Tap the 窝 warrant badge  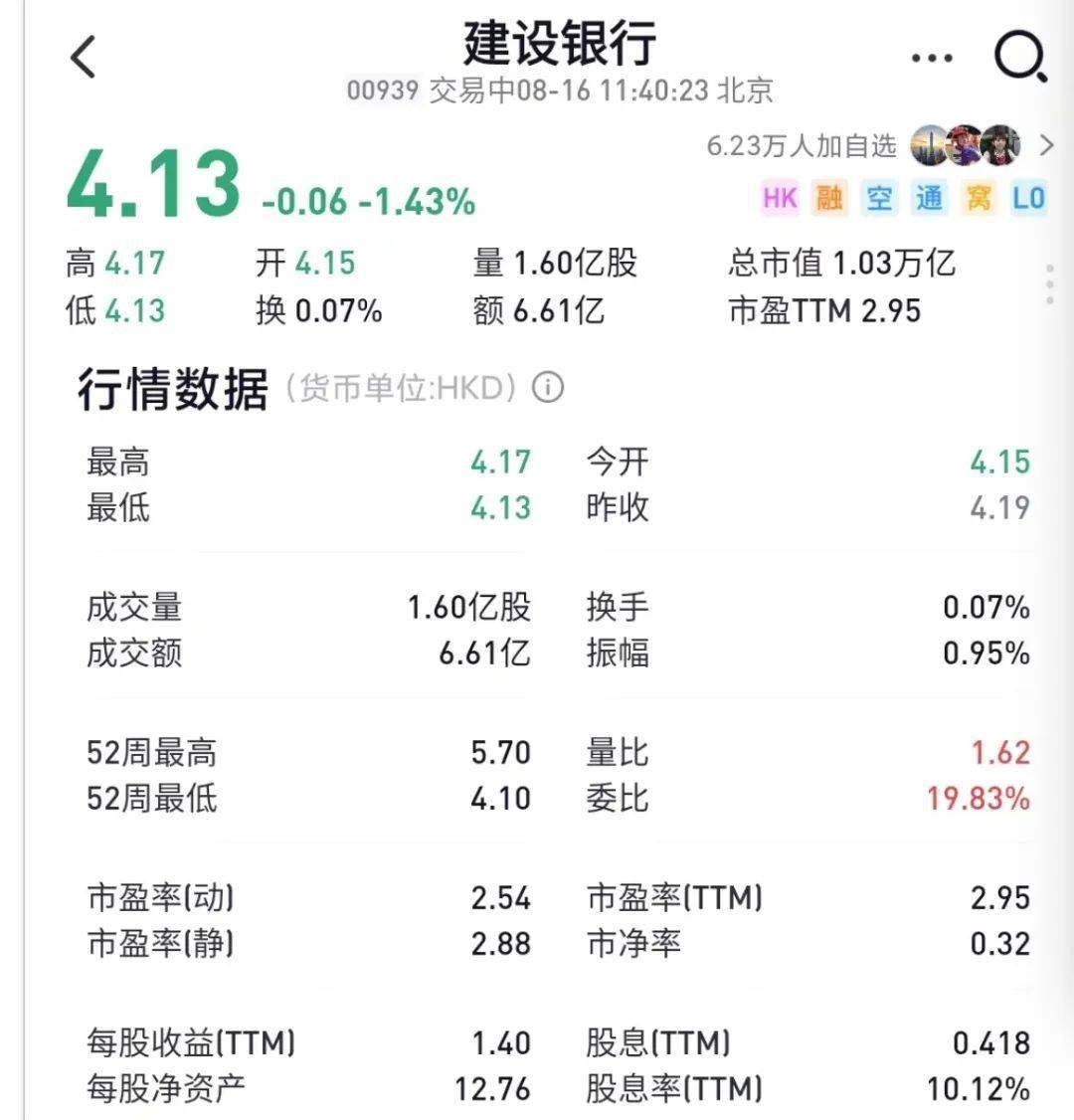980,198
